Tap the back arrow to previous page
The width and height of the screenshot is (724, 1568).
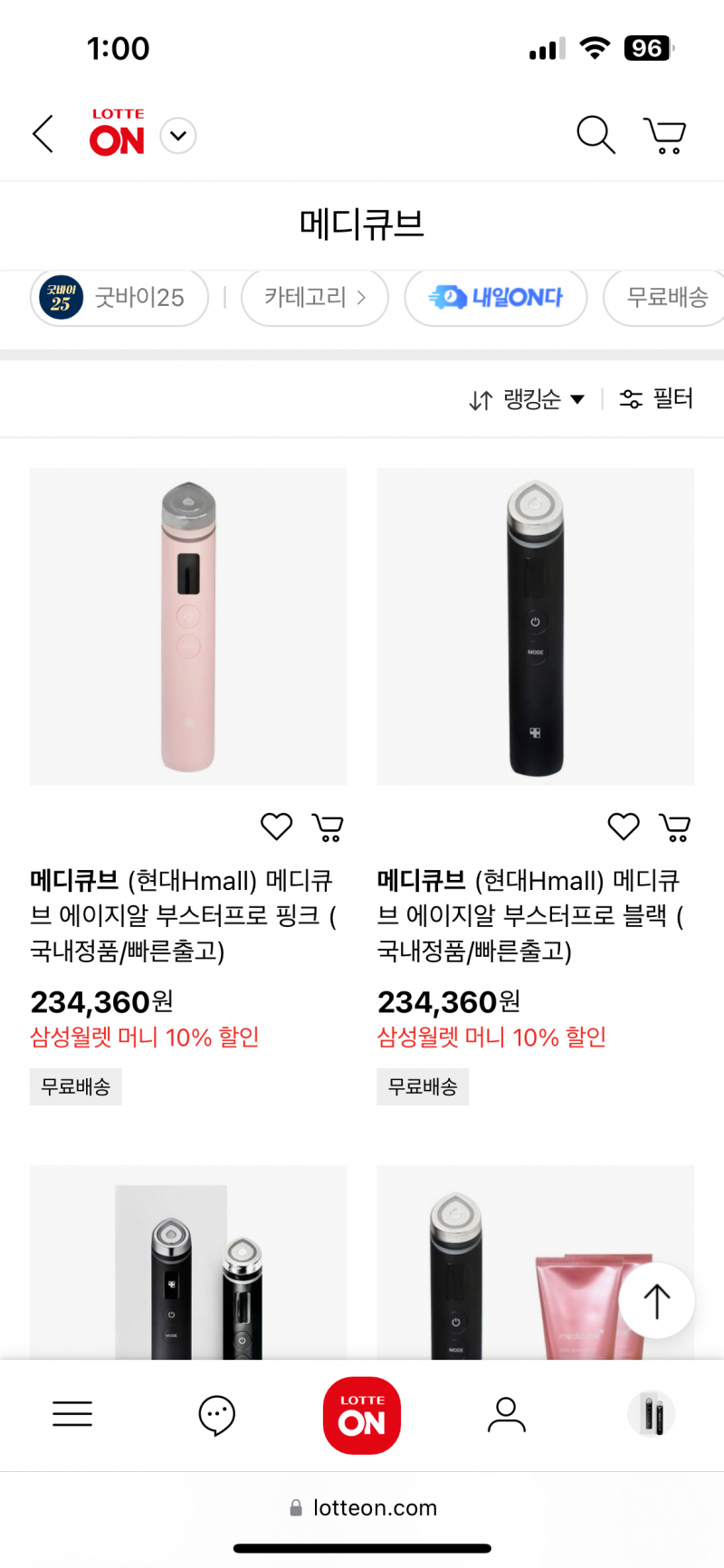coord(41,134)
